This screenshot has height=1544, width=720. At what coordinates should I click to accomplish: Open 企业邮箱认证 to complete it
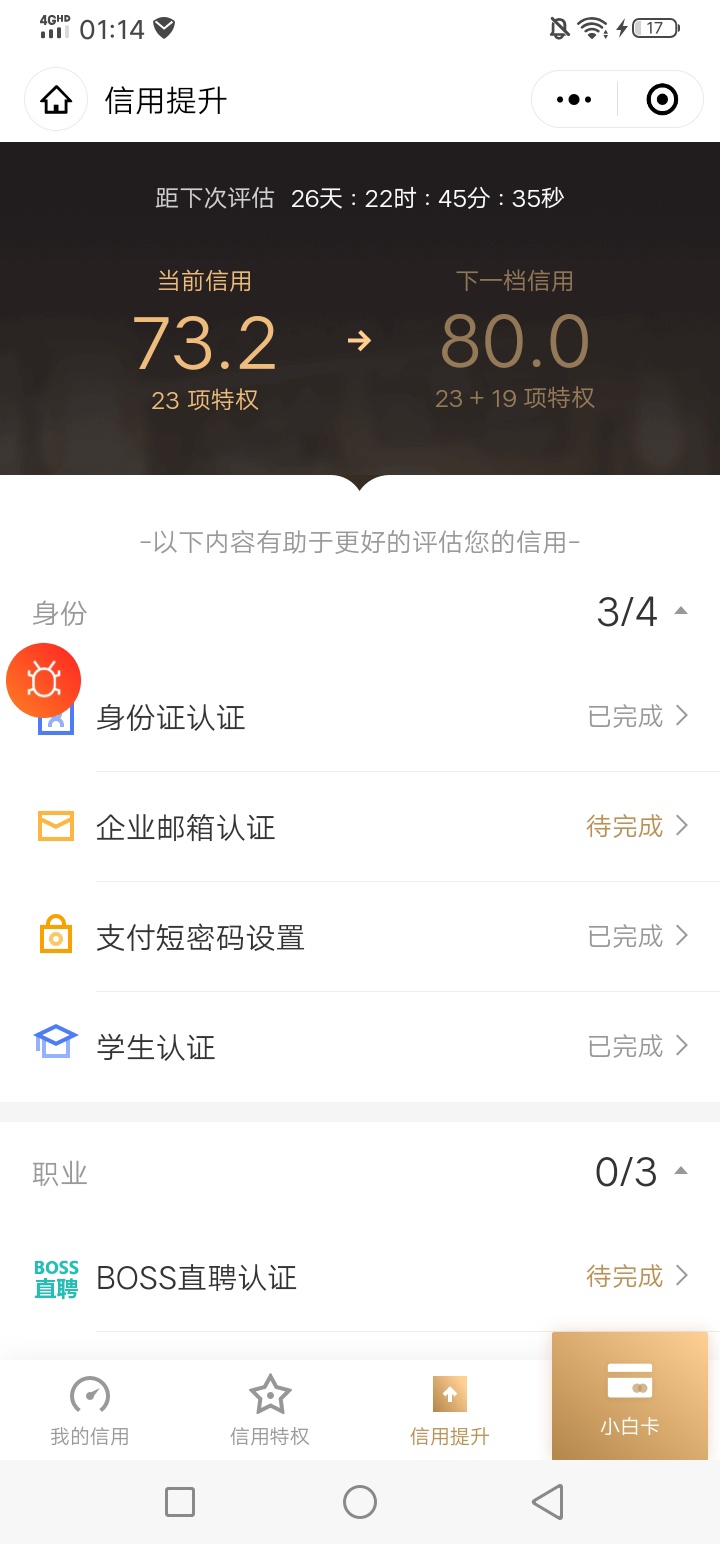point(360,827)
